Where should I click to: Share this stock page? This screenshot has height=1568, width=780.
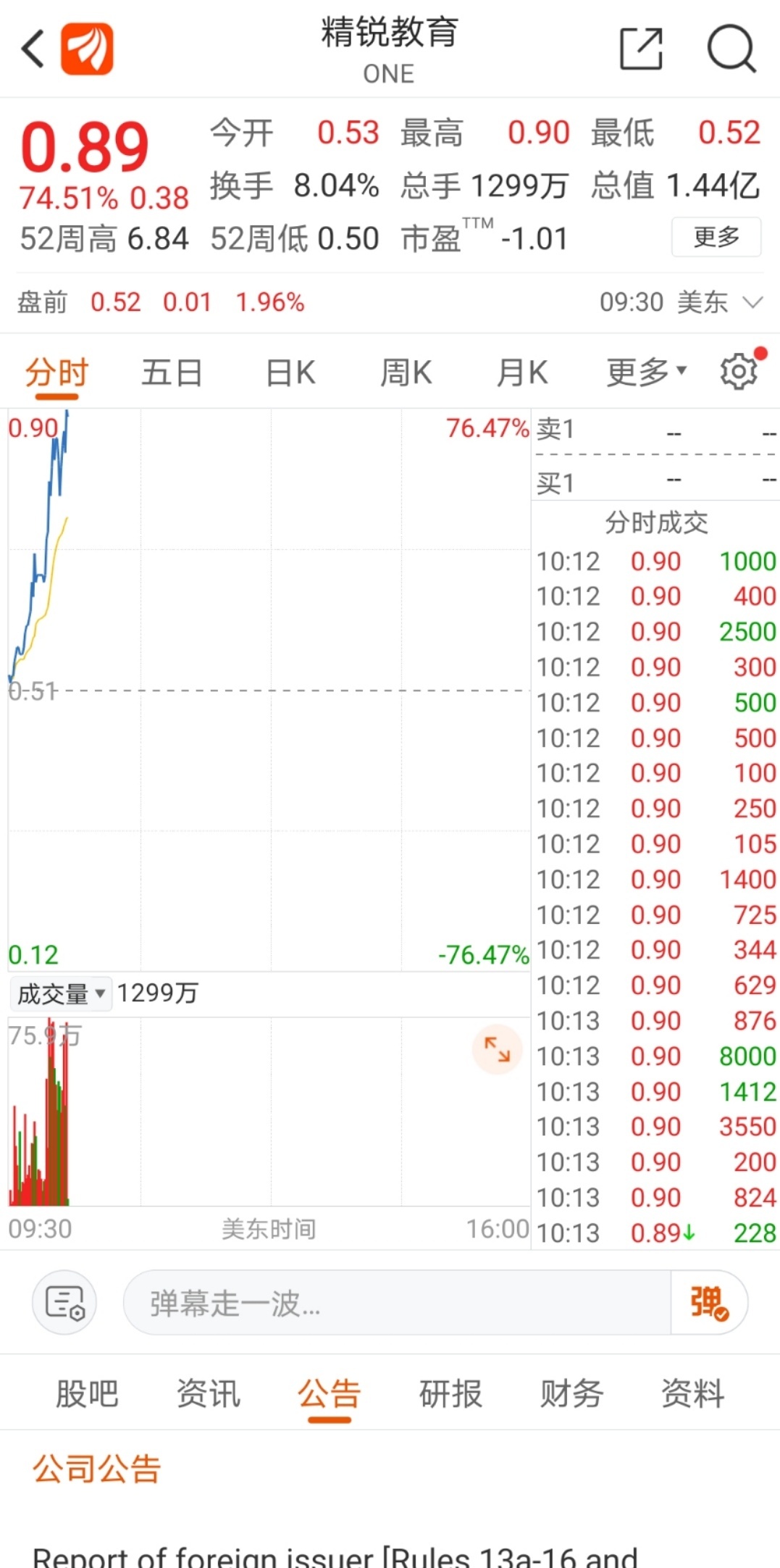[641, 49]
